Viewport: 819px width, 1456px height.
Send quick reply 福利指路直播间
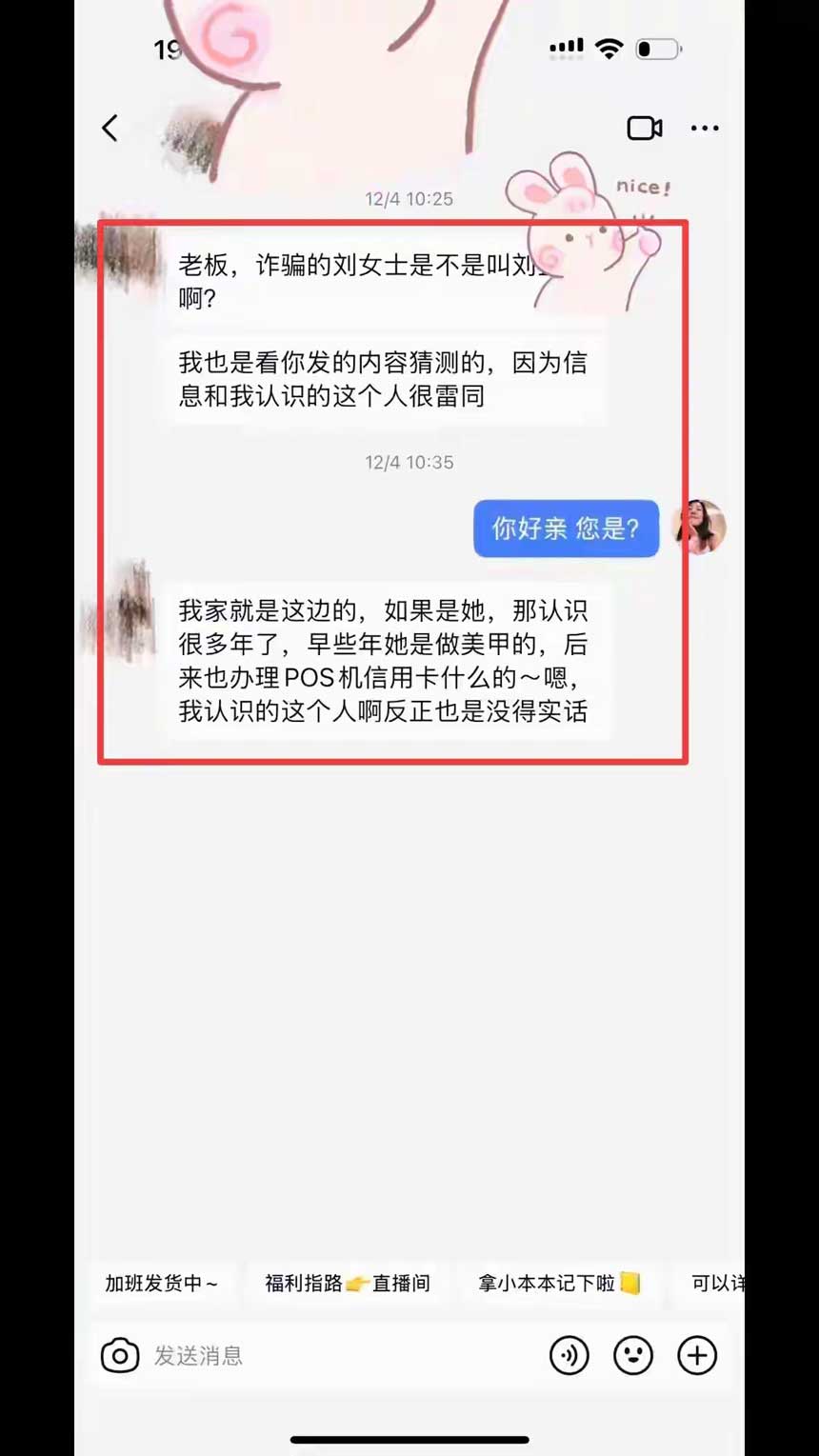347,1284
